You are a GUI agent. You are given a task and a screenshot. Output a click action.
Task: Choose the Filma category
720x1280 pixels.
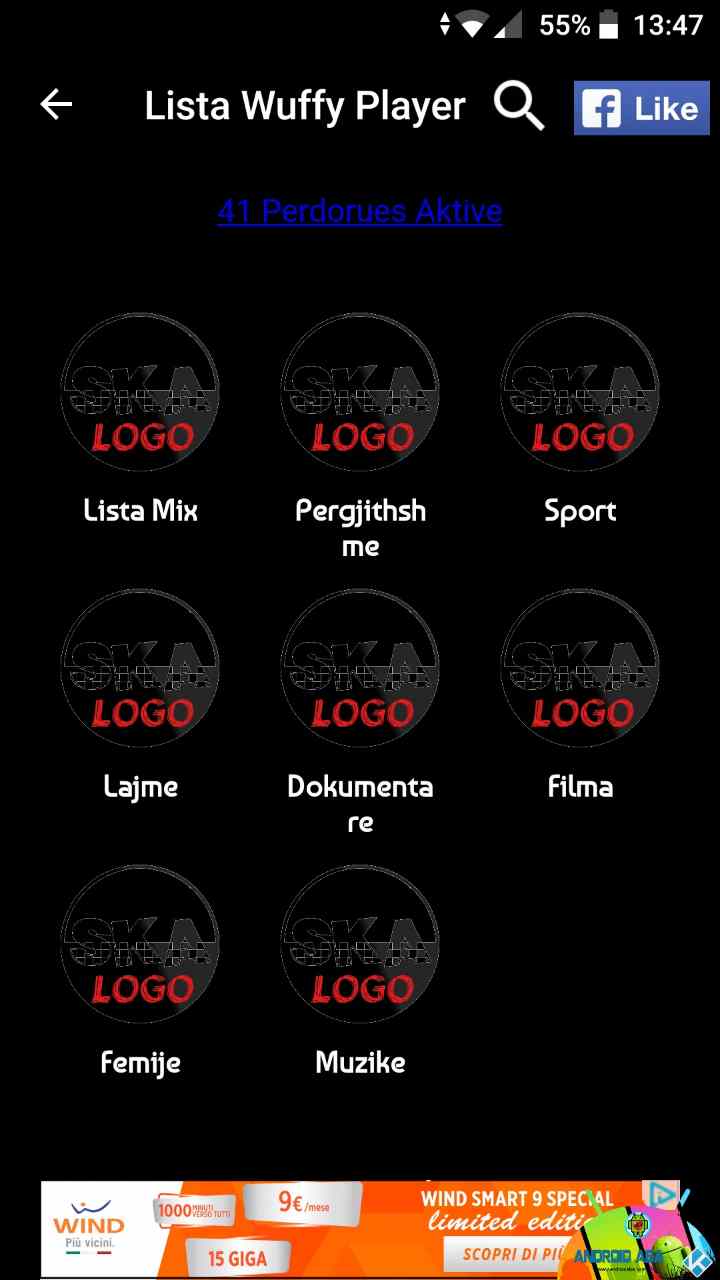point(580,697)
